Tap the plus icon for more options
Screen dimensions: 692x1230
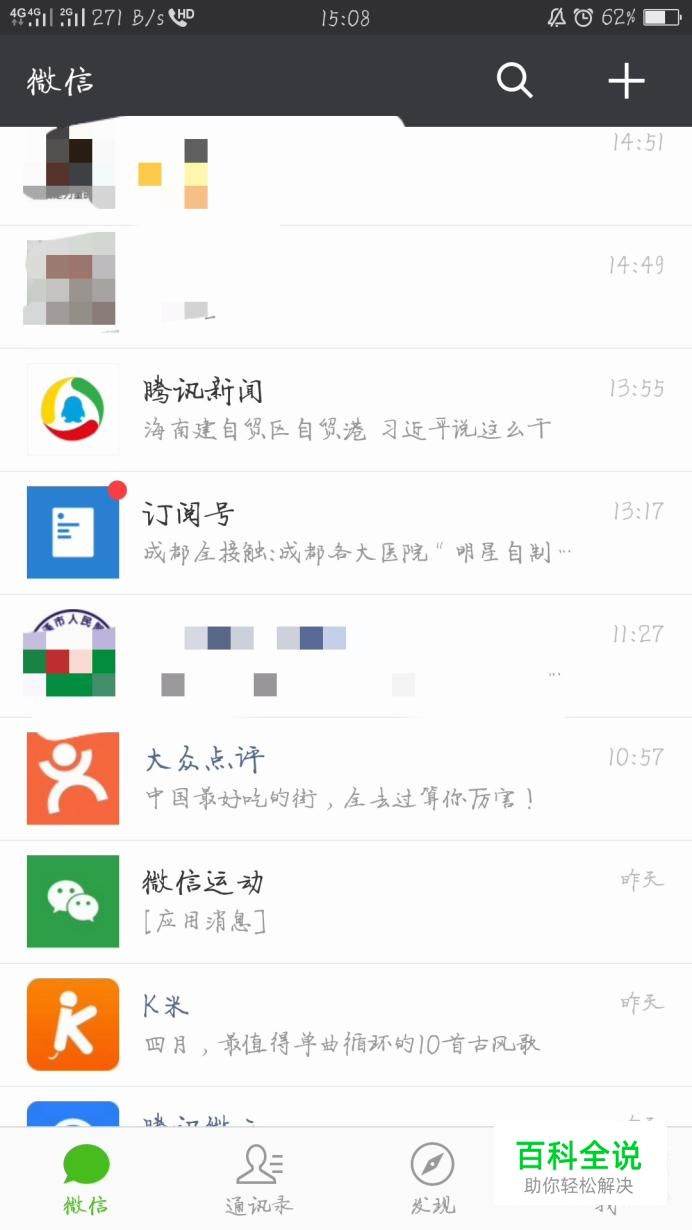[626, 81]
